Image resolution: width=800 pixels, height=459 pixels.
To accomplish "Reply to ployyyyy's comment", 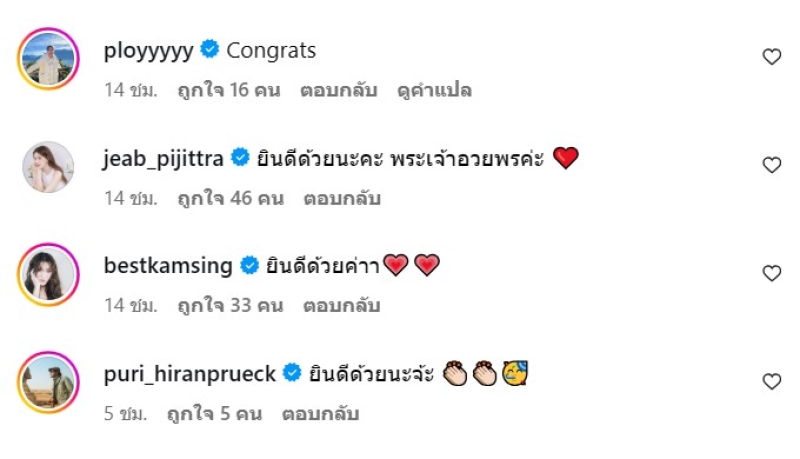I will click(x=338, y=90).
